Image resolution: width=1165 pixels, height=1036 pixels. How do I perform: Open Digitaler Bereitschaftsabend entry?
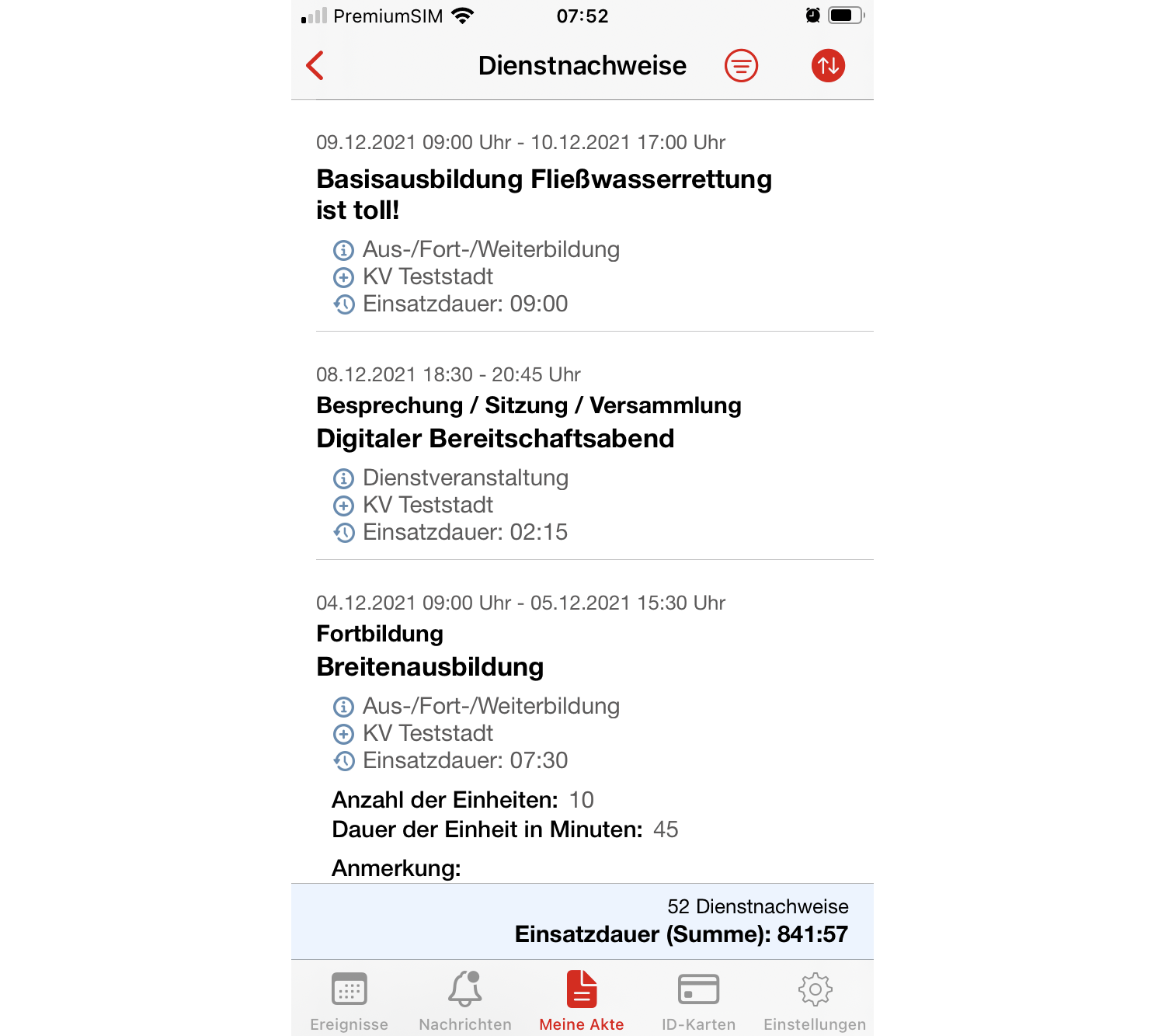[496, 439]
